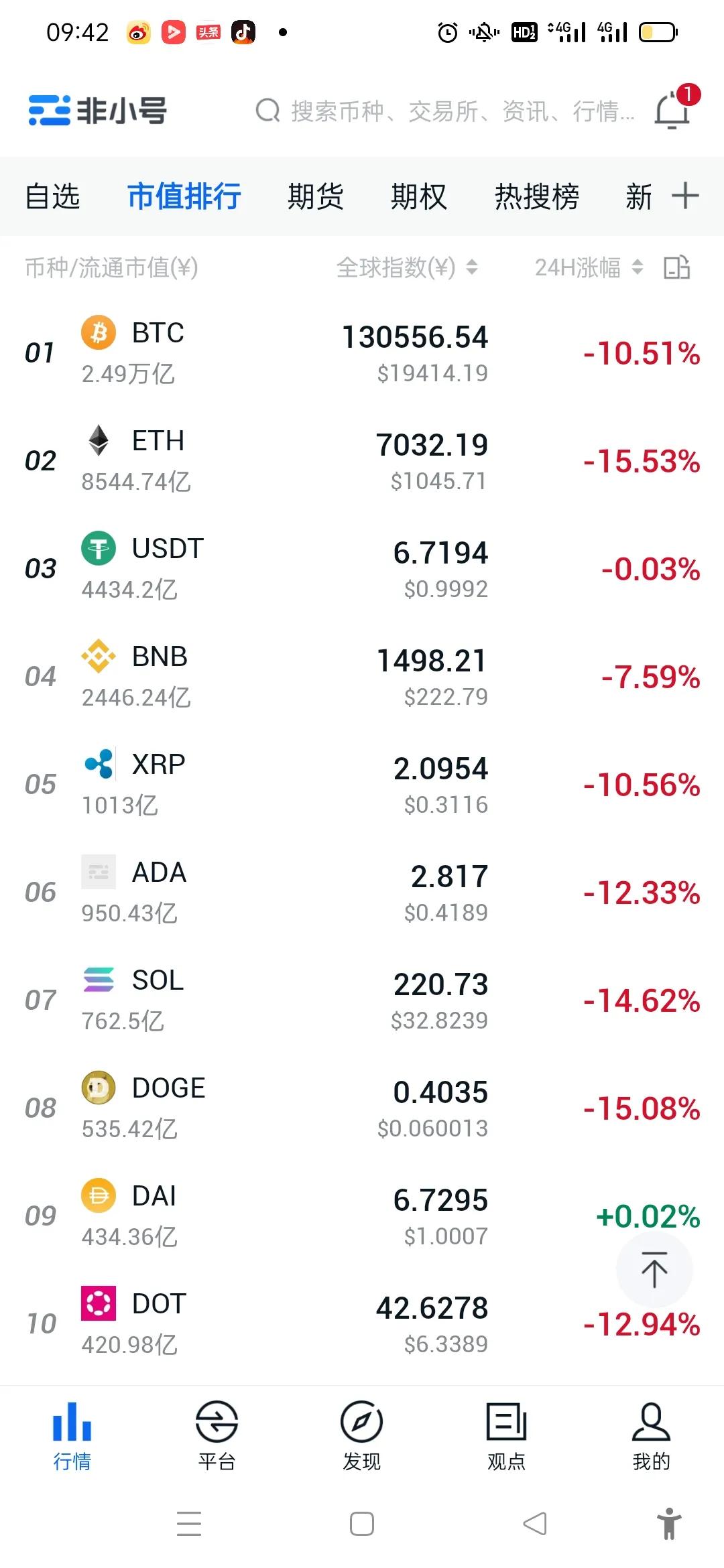
Task: Open the 我的 profile tab
Action: [x=651, y=1435]
